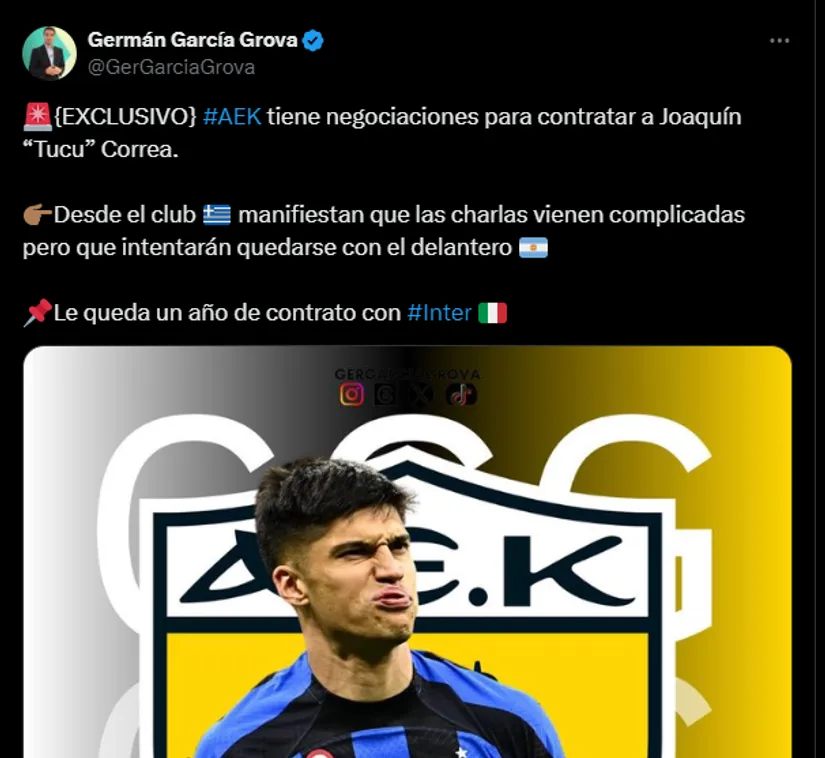Tap the author name Germán García Grova
Image resolution: width=825 pixels, height=758 pixels.
click(x=192, y=40)
